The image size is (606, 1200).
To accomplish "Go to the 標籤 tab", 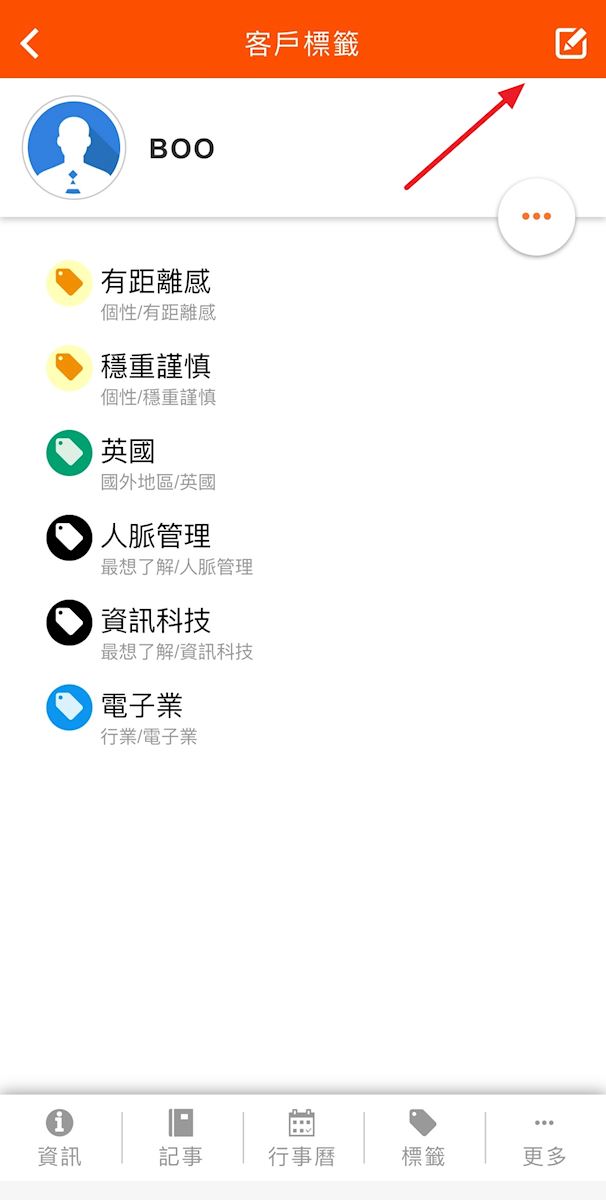I will coord(423,1138).
